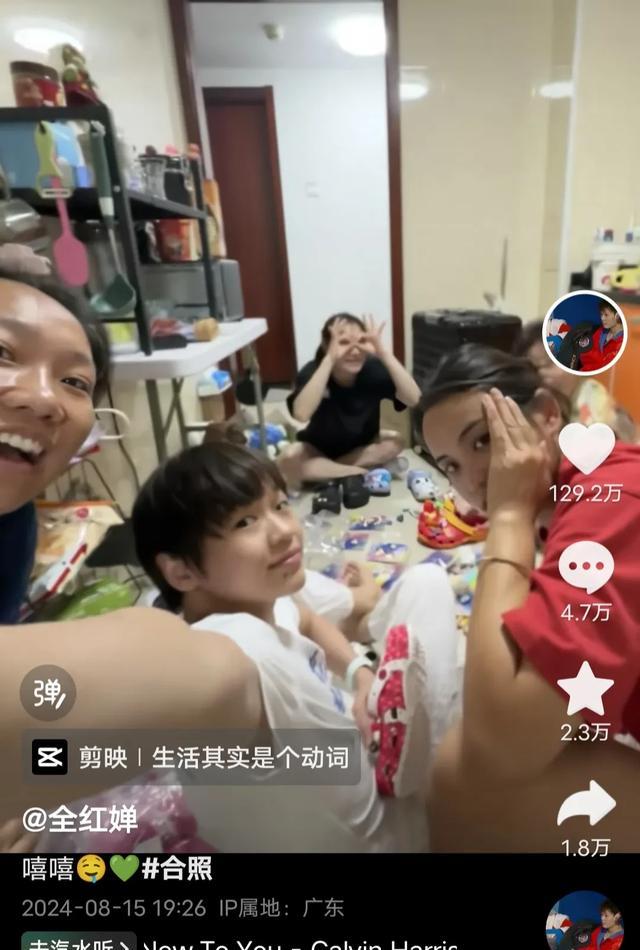The height and width of the screenshot is (950, 640).
Task: Open the #合照 hashtag
Action: pos(177,868)
